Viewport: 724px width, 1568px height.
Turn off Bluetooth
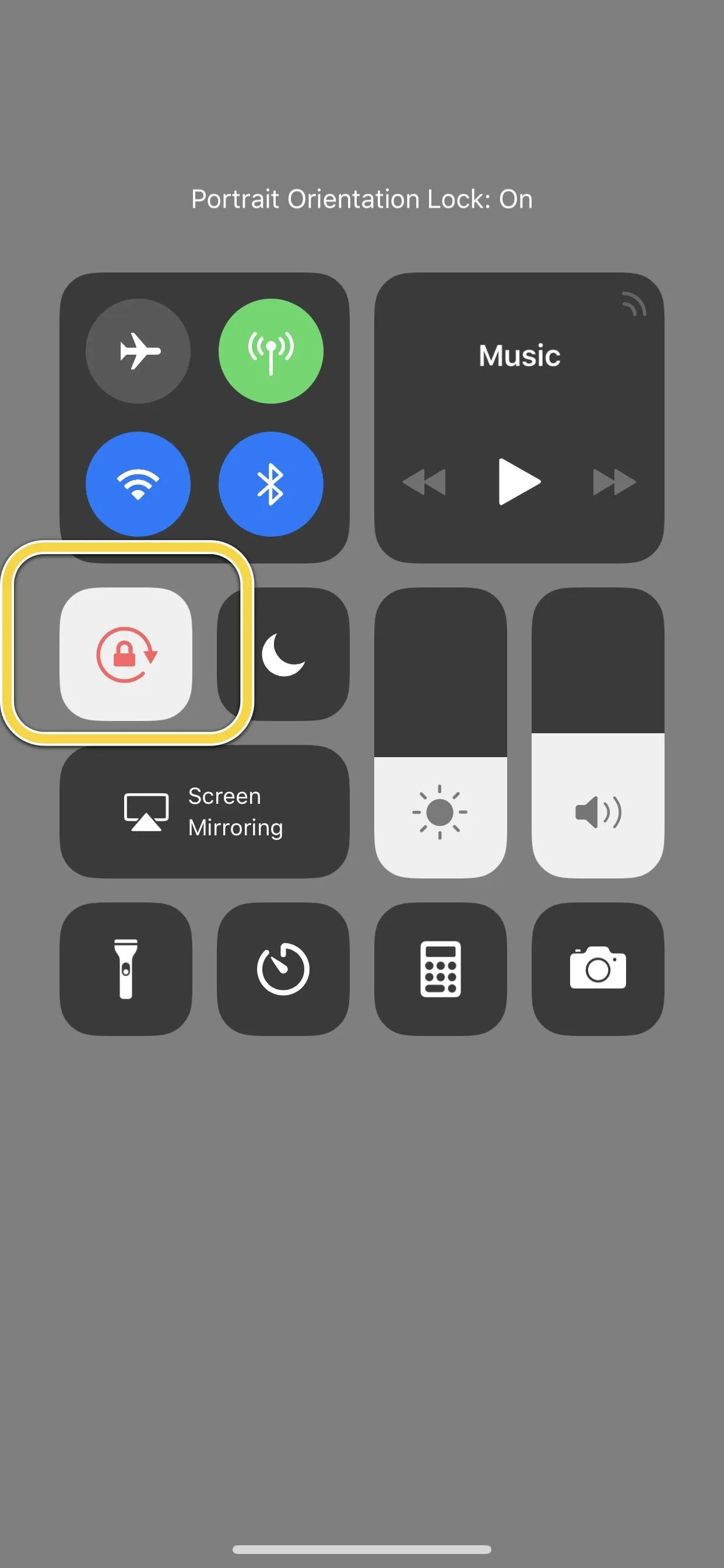[270, 484]
